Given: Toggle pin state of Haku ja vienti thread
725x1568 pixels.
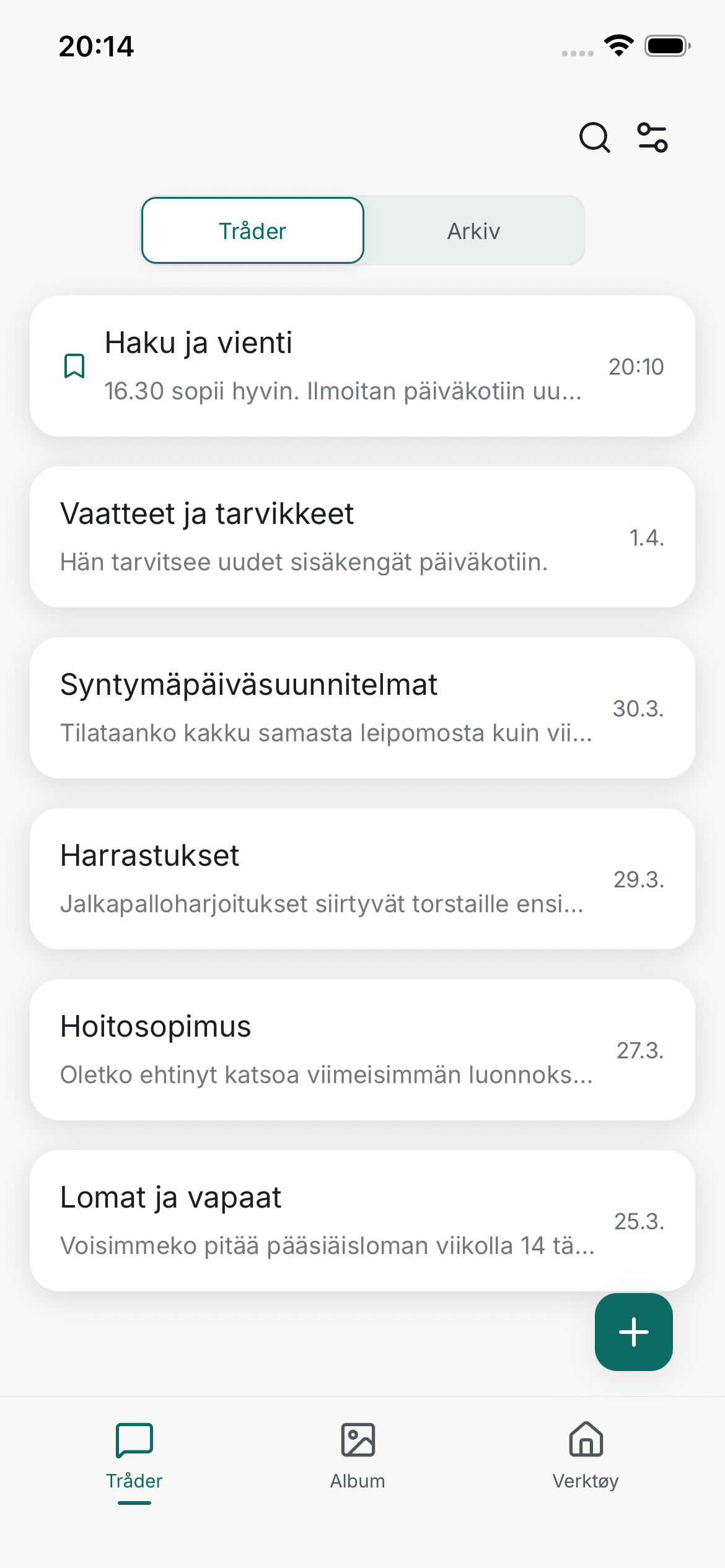Looking at the screenshot, I should click(73, 366).
